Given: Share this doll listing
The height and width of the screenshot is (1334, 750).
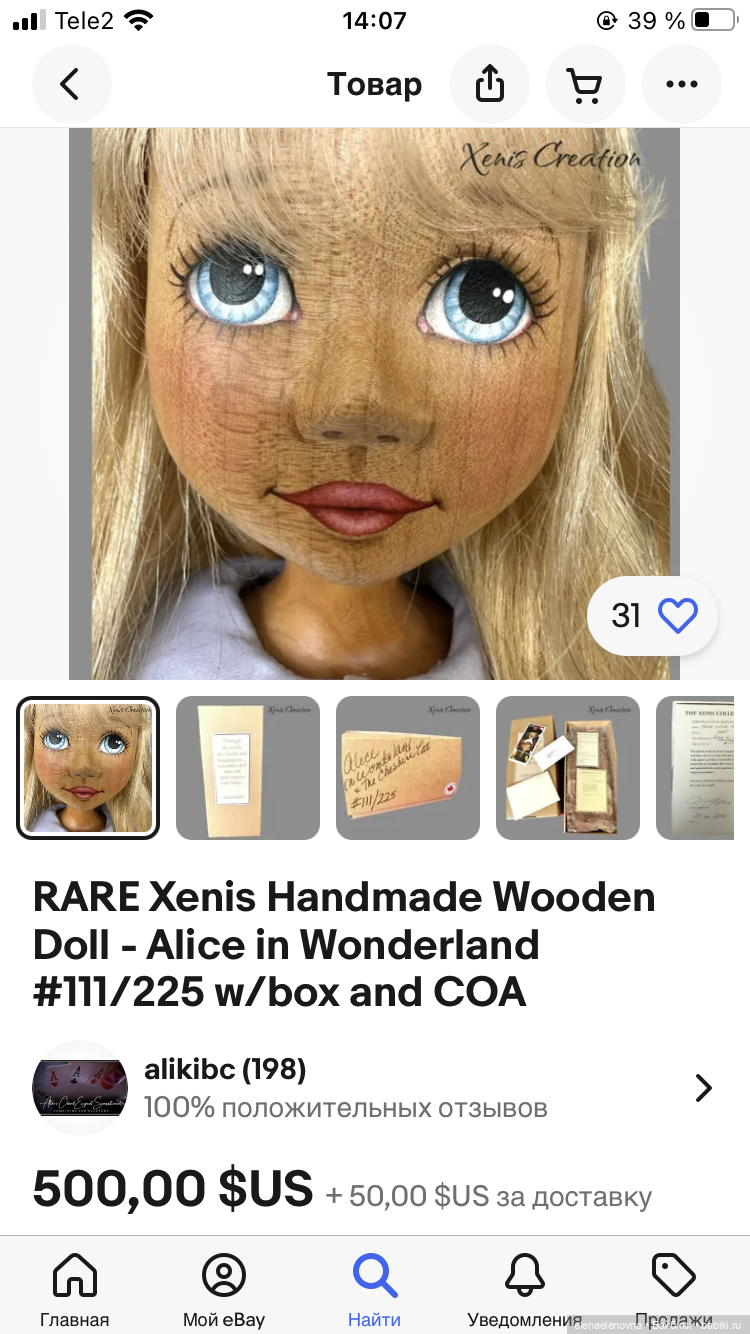Looking at the screenshot, I should [x=489, y=85].
